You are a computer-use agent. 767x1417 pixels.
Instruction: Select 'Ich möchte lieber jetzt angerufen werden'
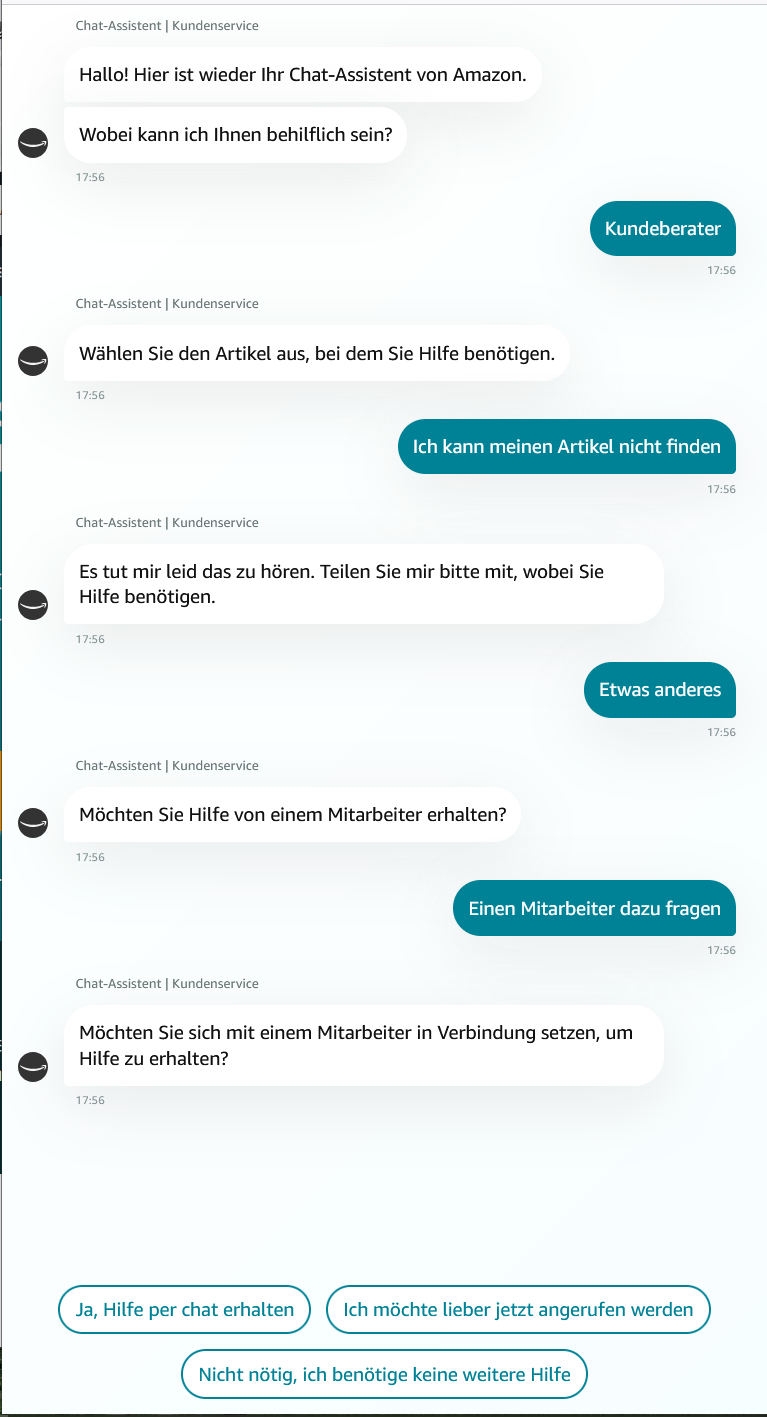point(518,1309)
